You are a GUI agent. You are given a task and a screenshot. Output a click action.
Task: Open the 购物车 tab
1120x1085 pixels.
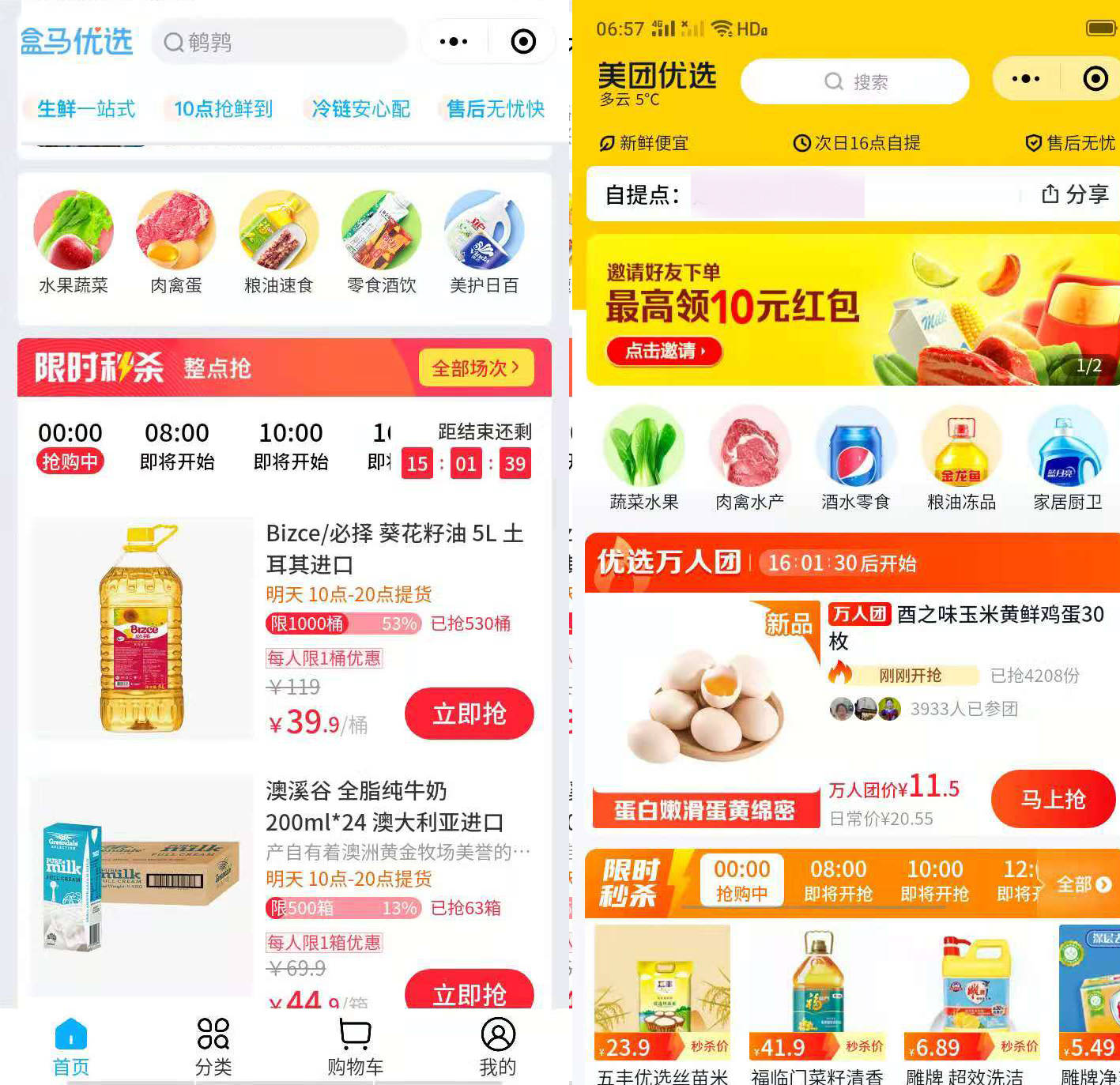pyautogui.click(x=355, y=1046)
